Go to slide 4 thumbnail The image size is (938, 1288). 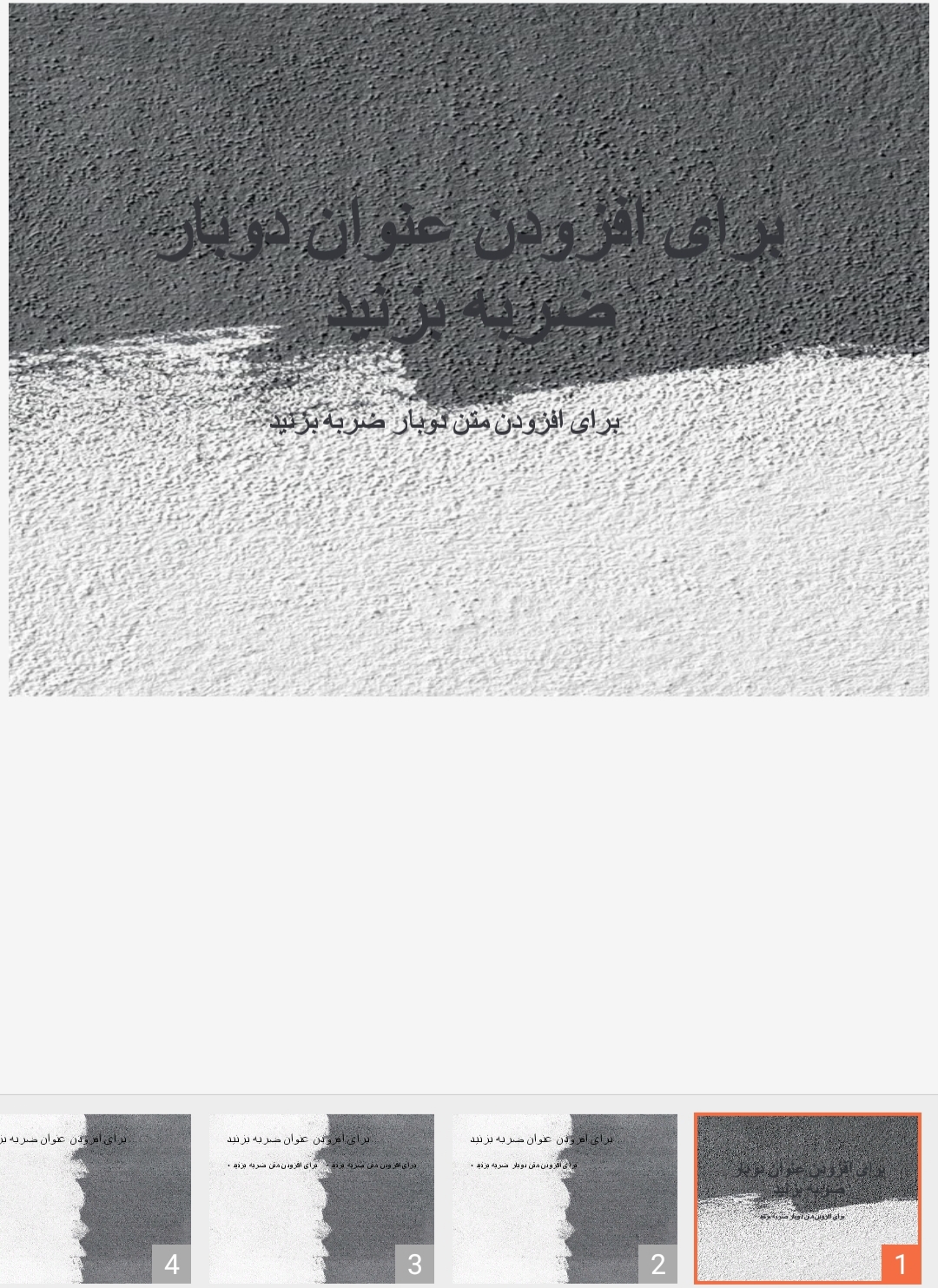96,1197
